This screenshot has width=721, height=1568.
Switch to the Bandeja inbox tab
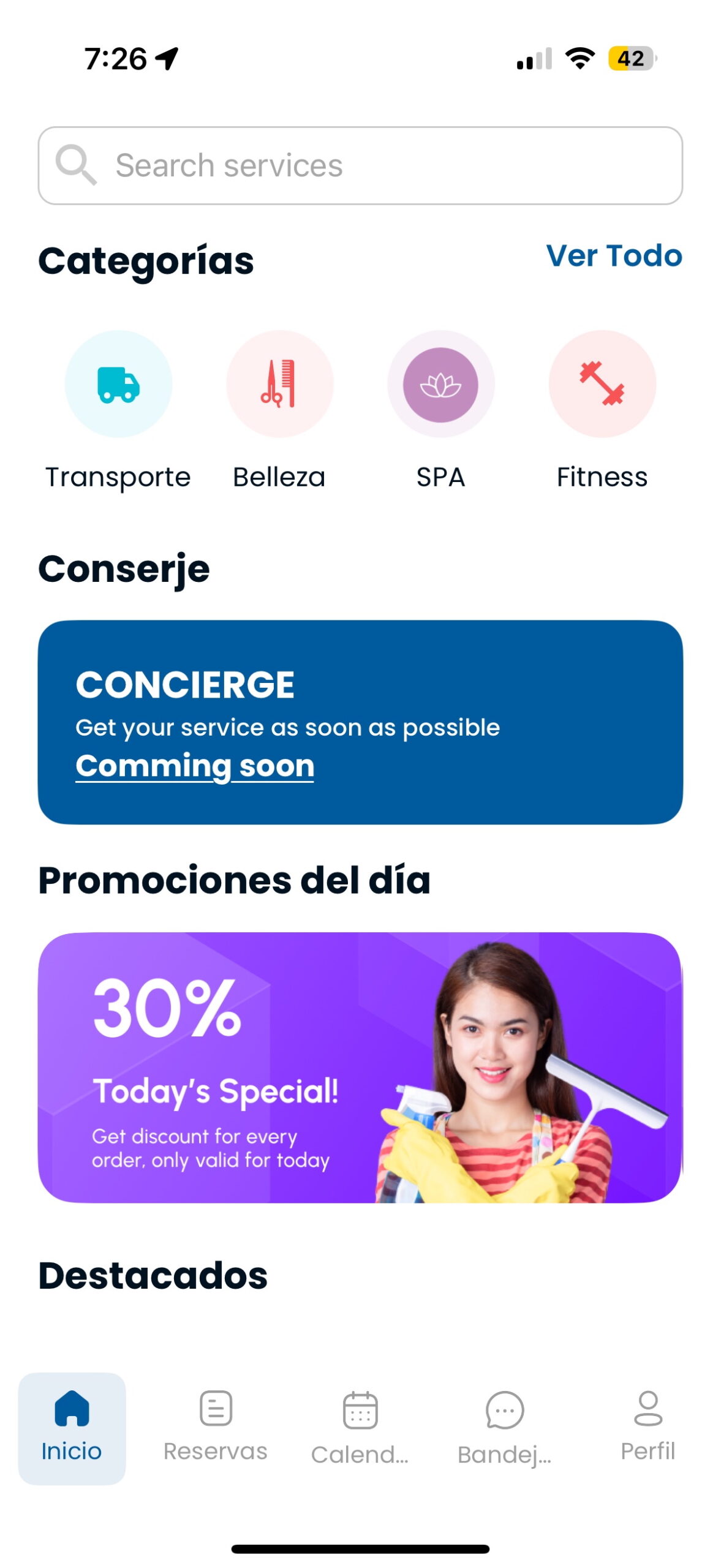click(504, 1428)
